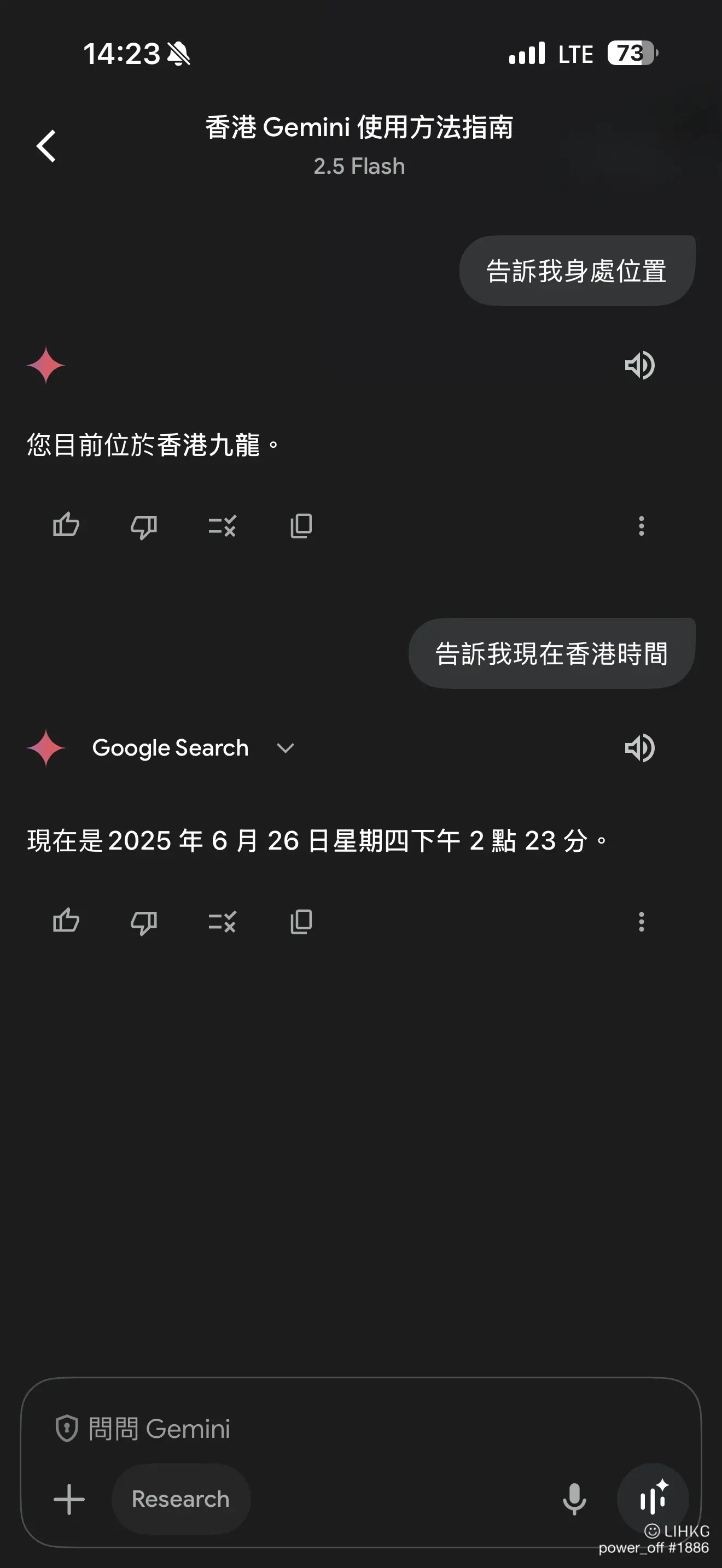The height and width of the screenshot is (1568, 722).
Task: Like the reply about Kowloon location
Action: pyautogui.click(x=66, y=525)
